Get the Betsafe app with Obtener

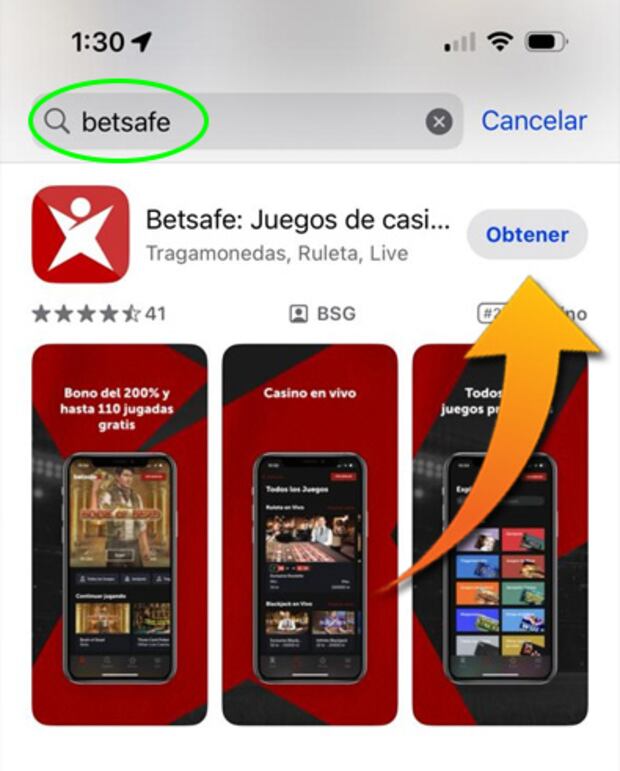click(527, 234)
